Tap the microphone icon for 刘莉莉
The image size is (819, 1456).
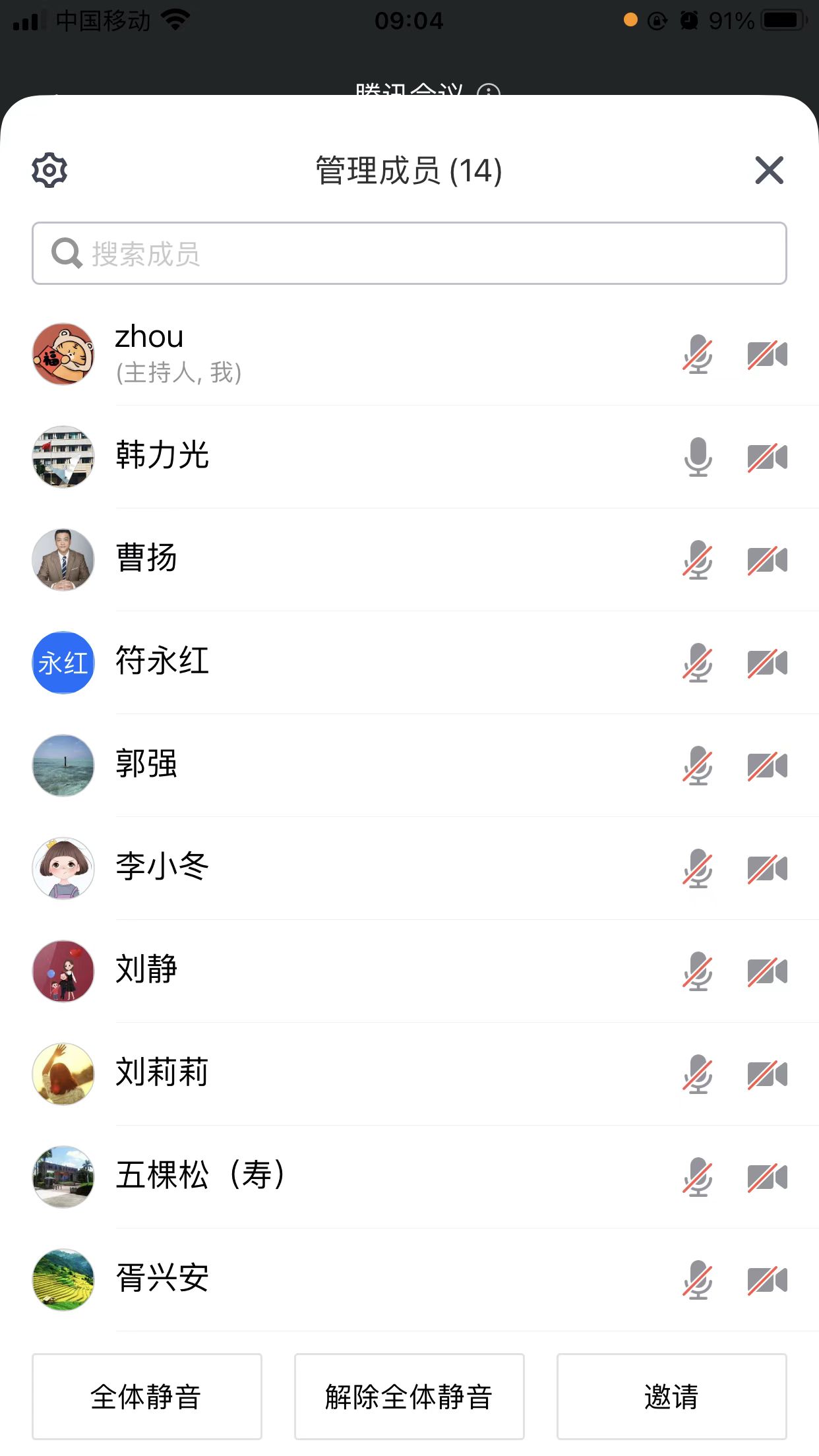pos(698,1074)
